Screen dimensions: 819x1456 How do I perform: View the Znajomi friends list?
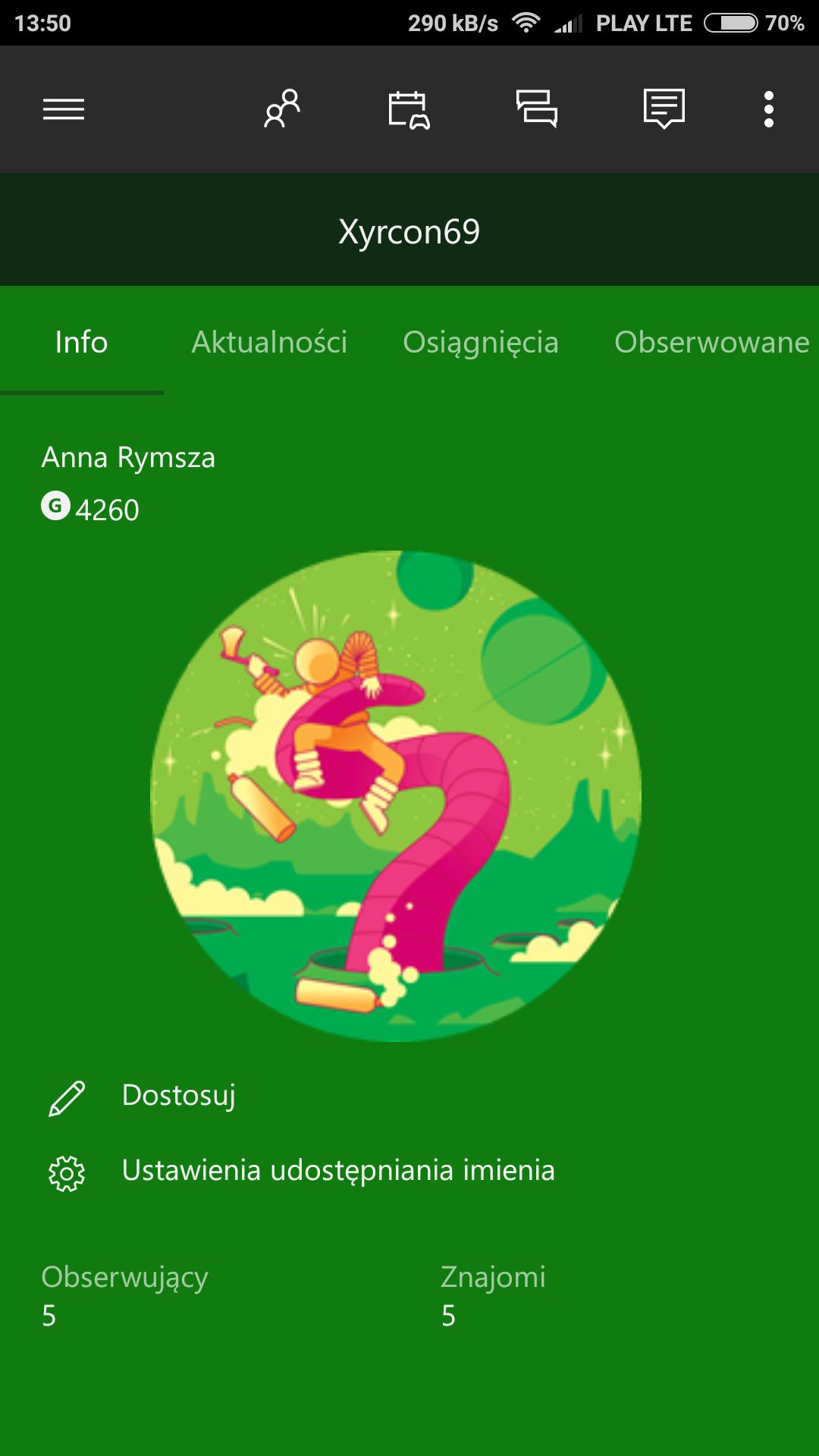[493, 1296]
